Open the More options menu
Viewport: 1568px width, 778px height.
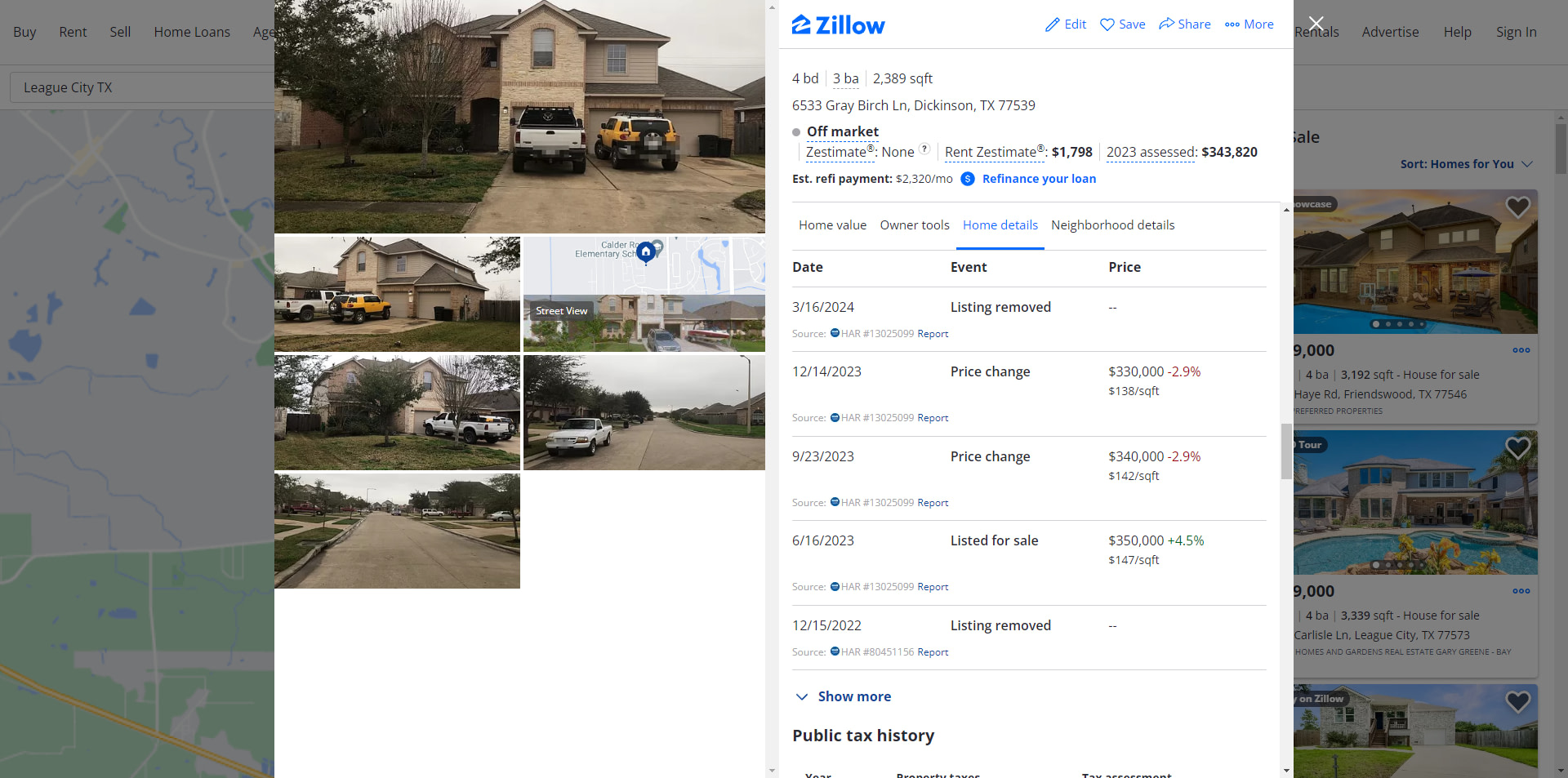[1249, 24]
